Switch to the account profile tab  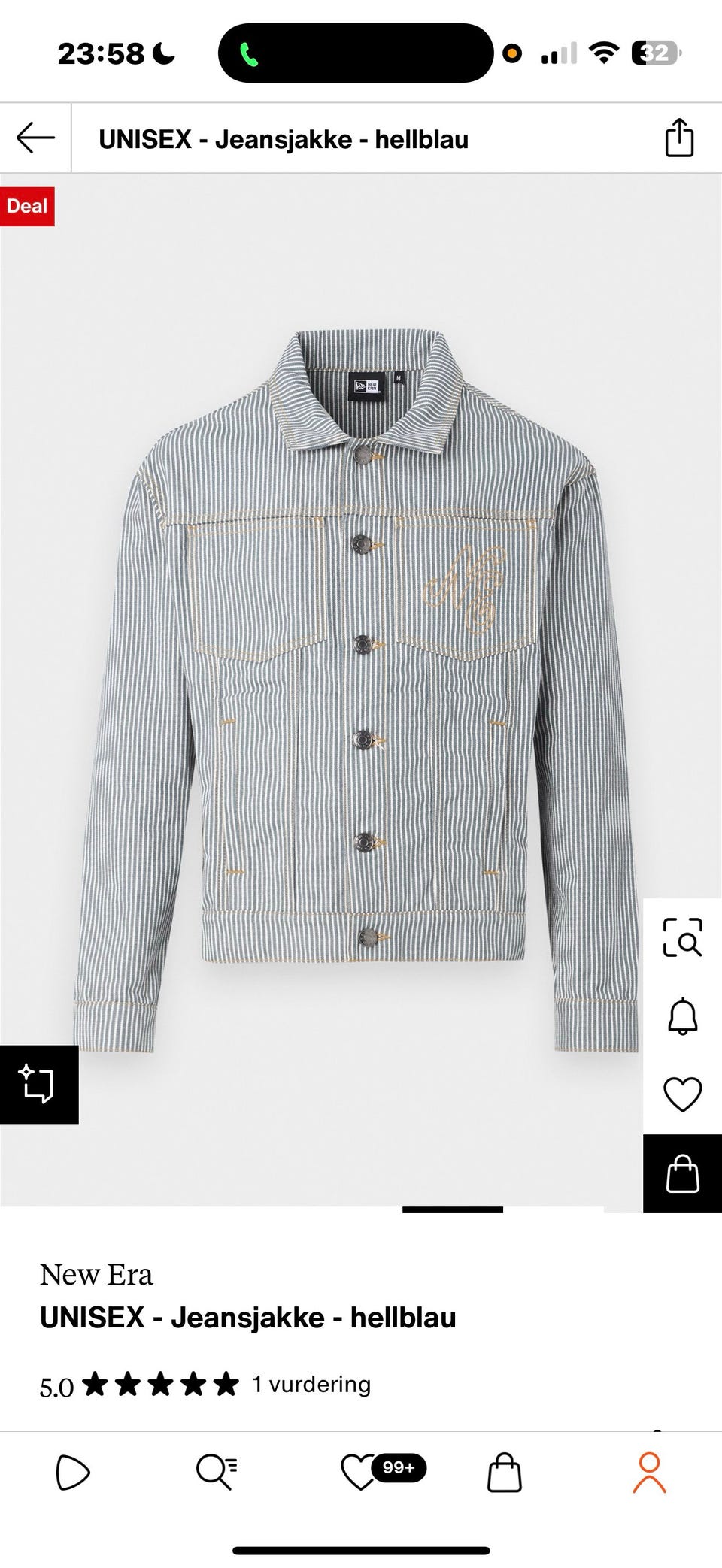(649, 1473)
